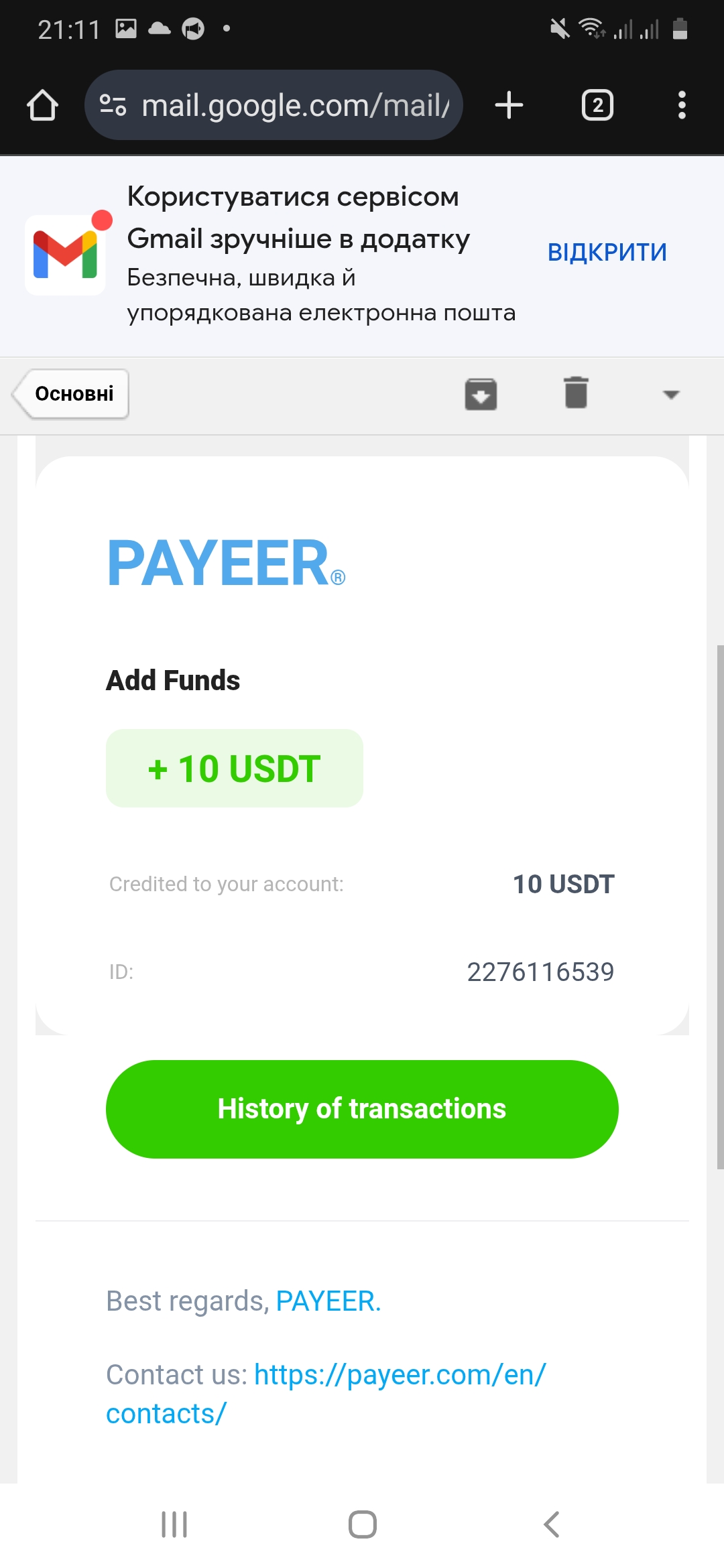Delete this email with the trash icon
The width and height of the screenshot is (724, 1568).
[x=576, y=393]
